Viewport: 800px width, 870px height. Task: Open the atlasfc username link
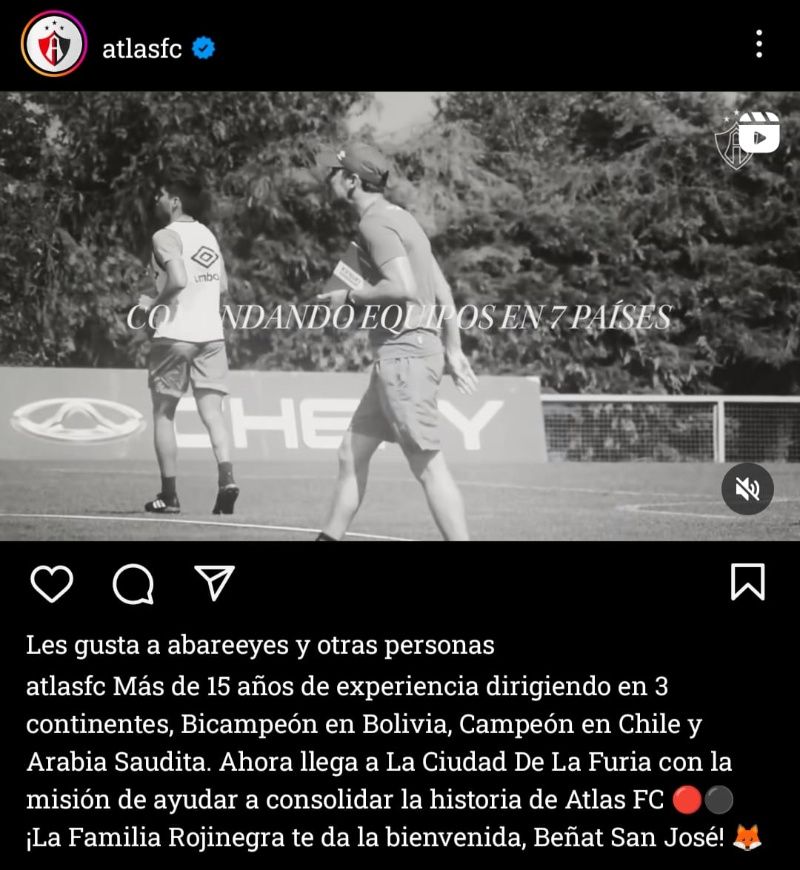click(x=142, y=47)
